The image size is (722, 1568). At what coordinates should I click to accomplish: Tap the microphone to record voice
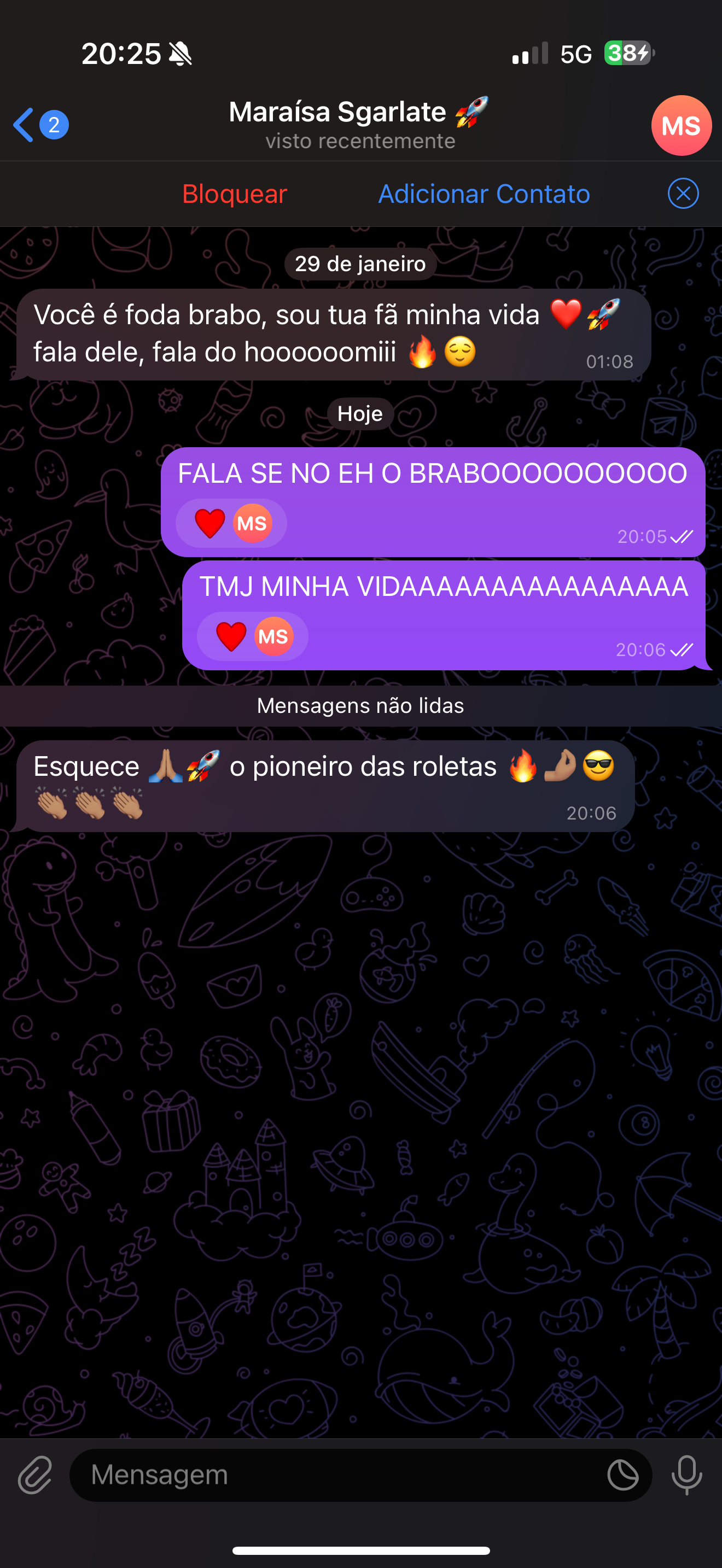tap(686, 1475)
